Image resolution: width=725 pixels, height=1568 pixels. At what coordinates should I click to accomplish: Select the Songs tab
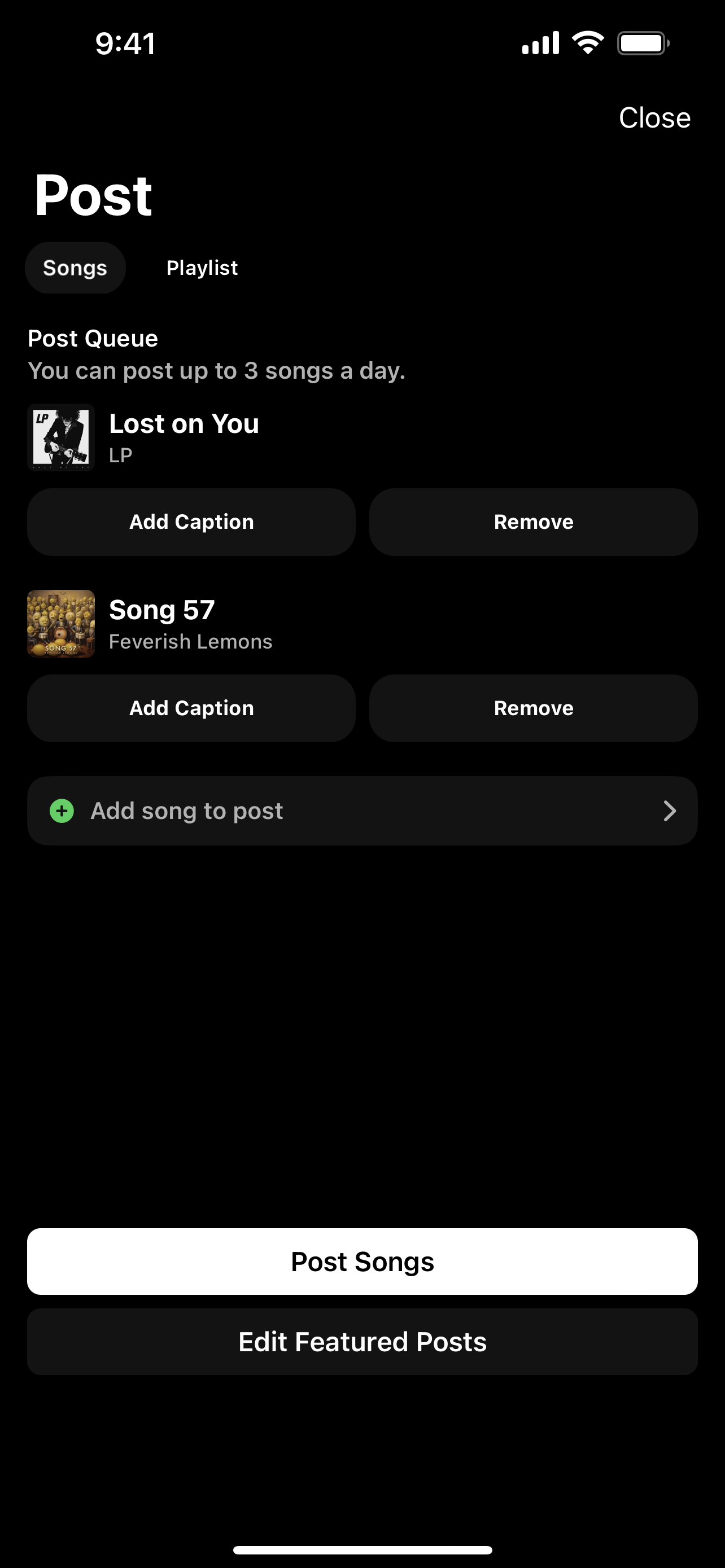[75, 268]
